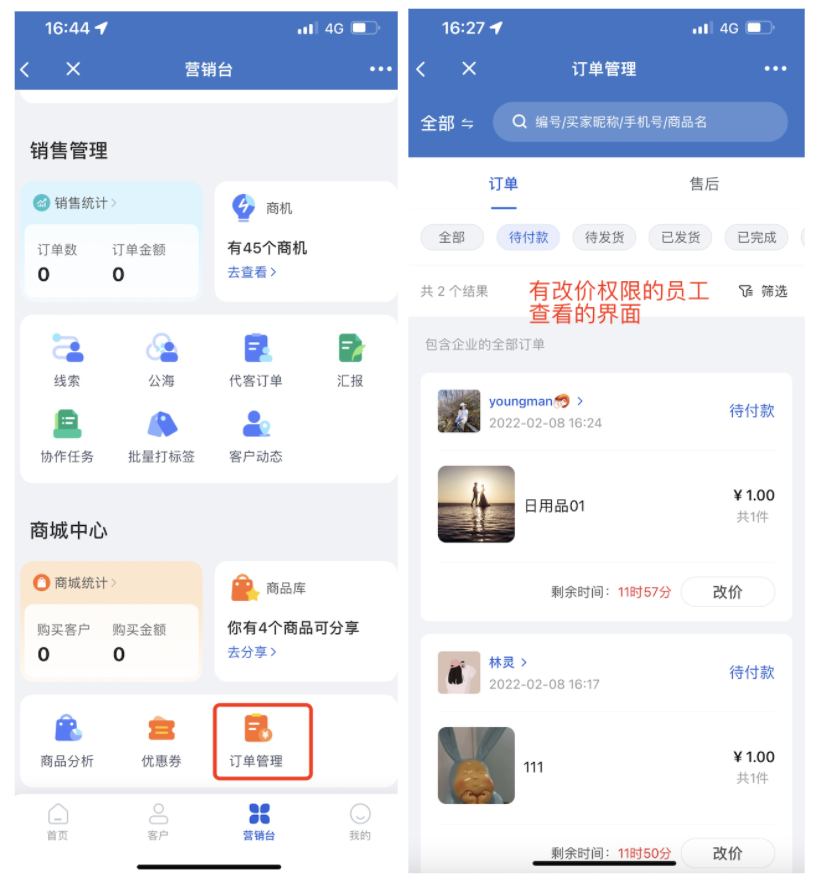Open 商品分析
This screenshot has width=816, height=884.
(67, 741)
